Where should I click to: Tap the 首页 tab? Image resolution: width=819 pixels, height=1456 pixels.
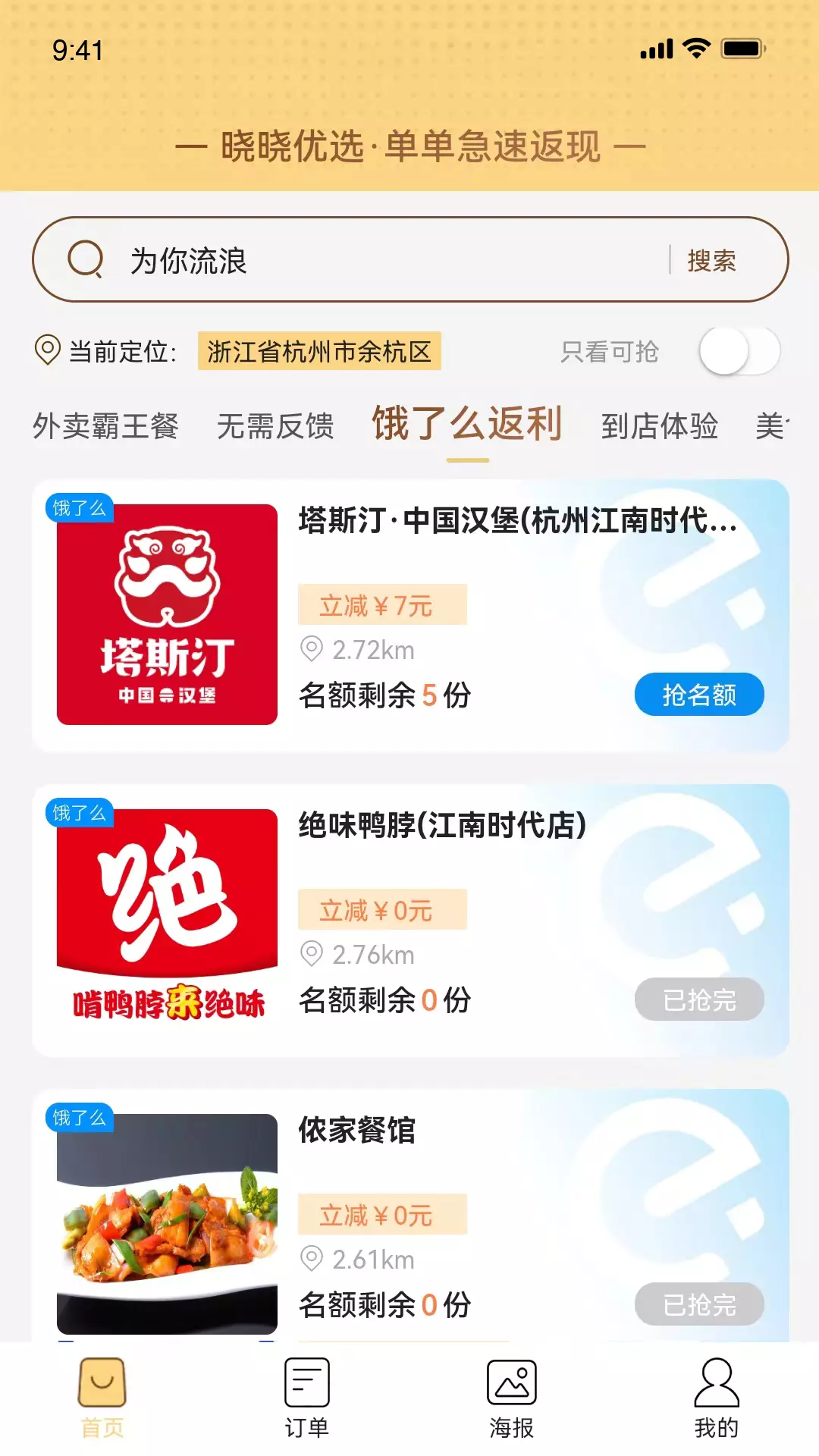pos(102,1398)
